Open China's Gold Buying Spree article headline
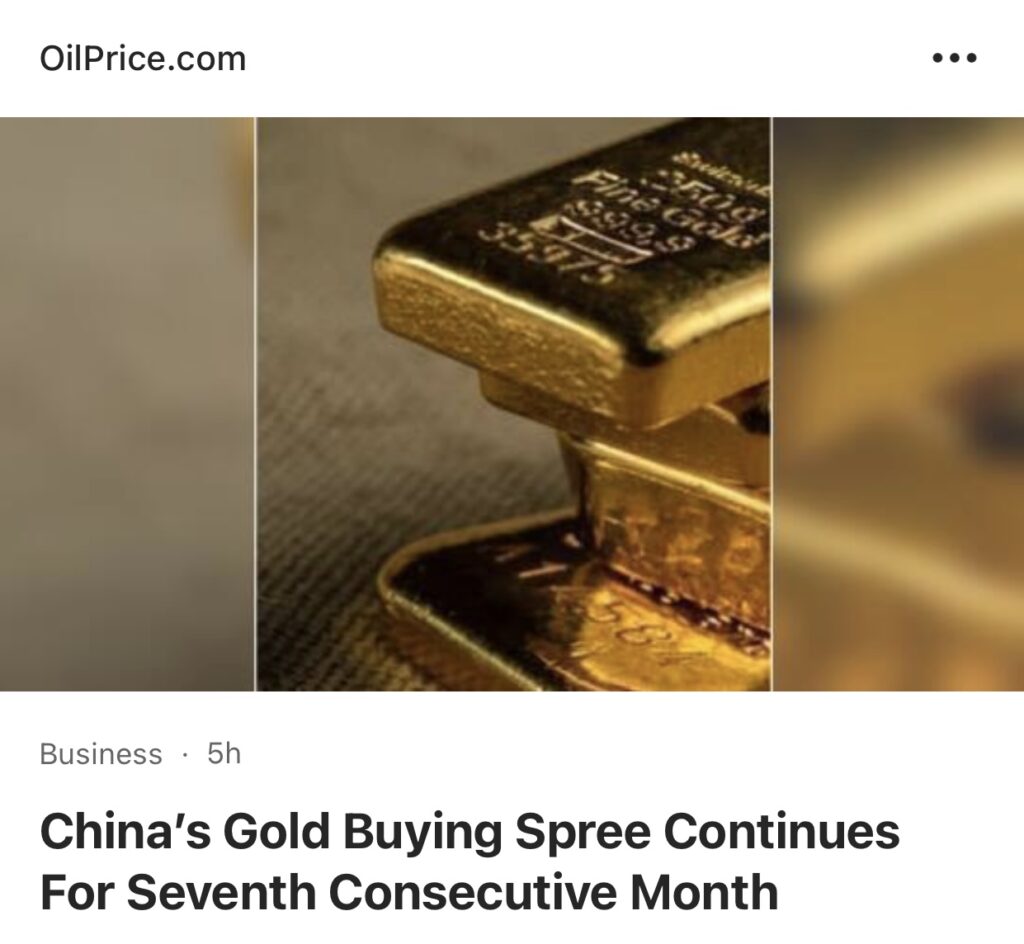Screen dimensions: 1024x944 pos(470,862)
